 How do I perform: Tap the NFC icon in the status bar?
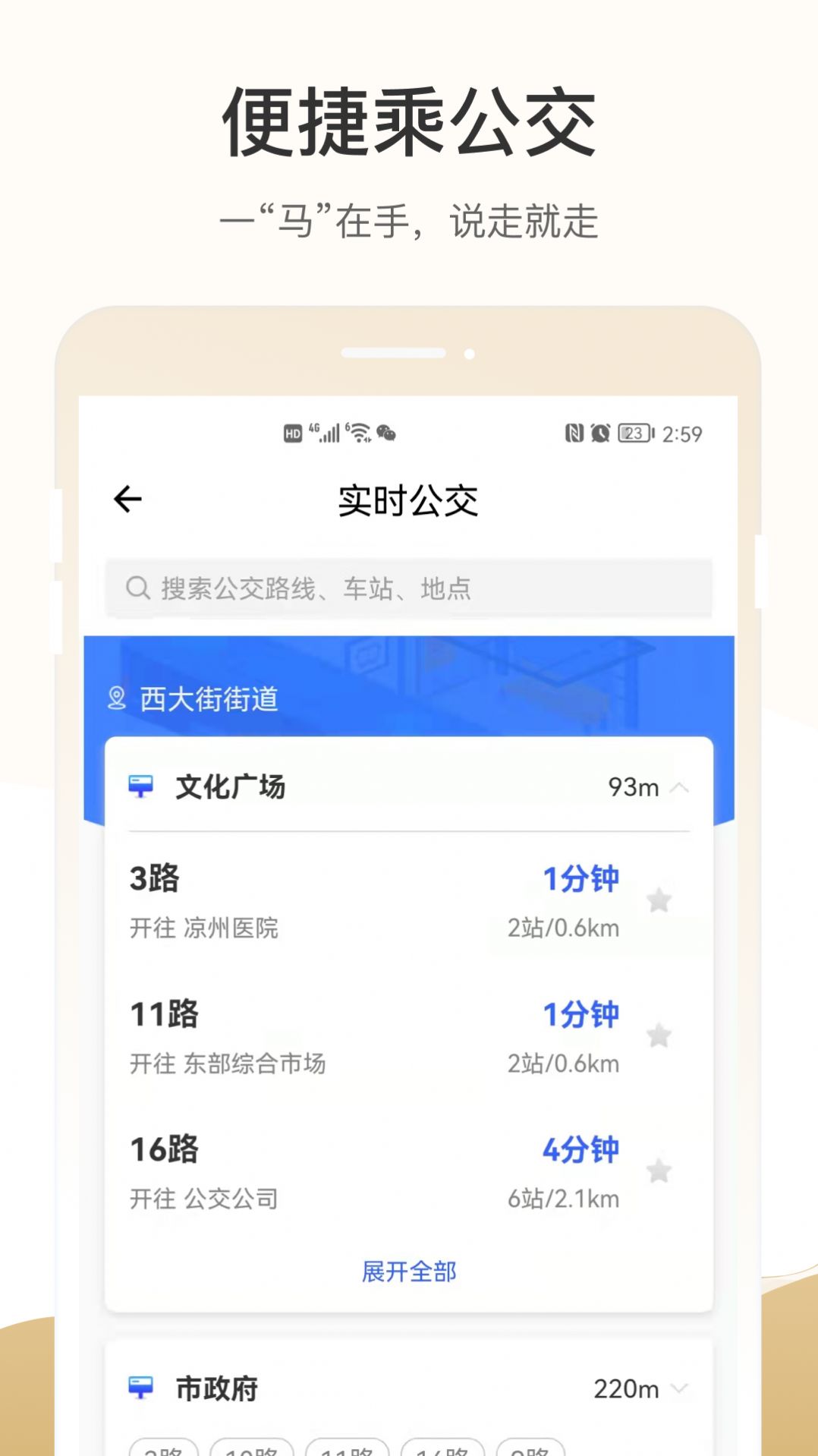coord(574,431)
